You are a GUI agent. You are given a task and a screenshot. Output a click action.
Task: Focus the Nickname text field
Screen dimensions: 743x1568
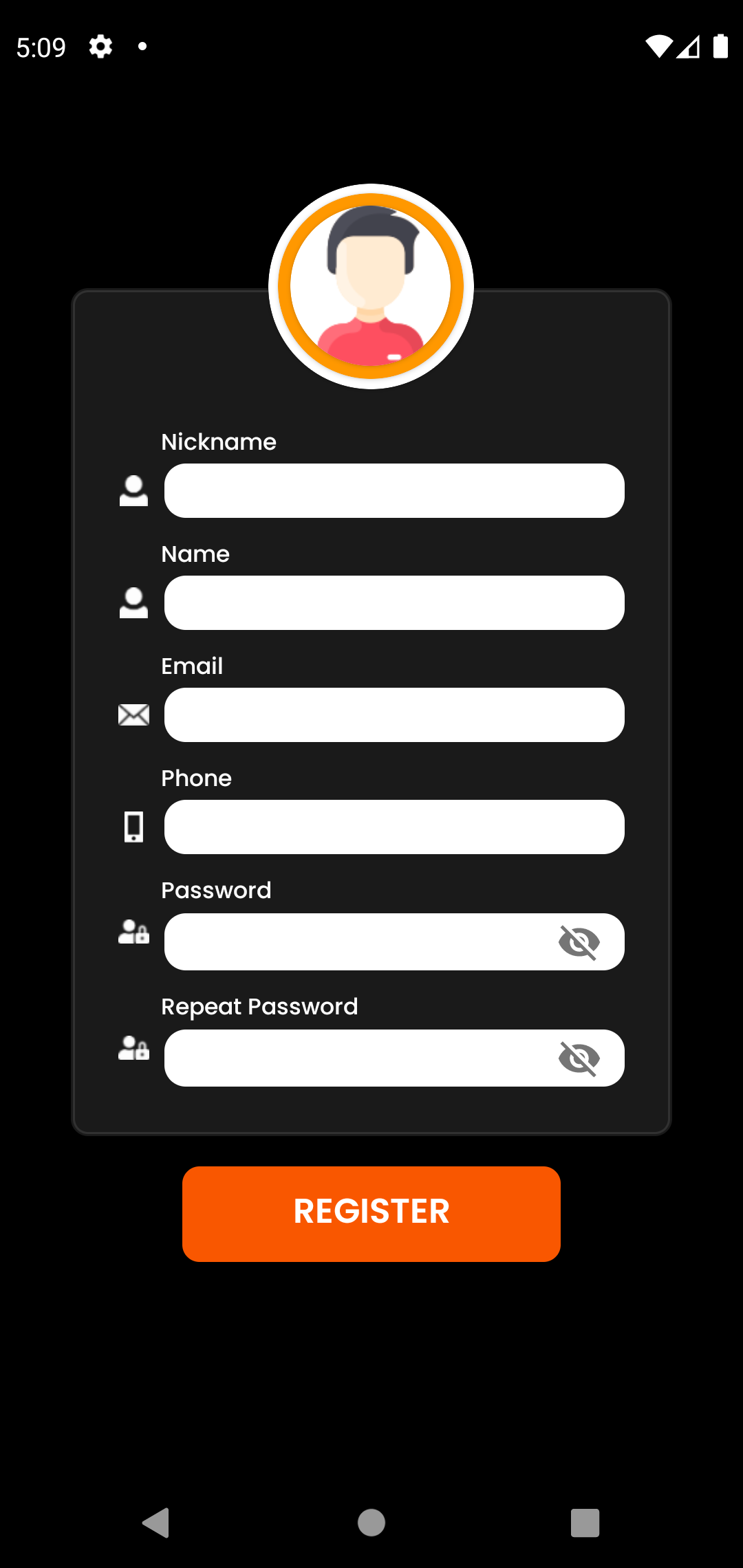coord(394,490)
